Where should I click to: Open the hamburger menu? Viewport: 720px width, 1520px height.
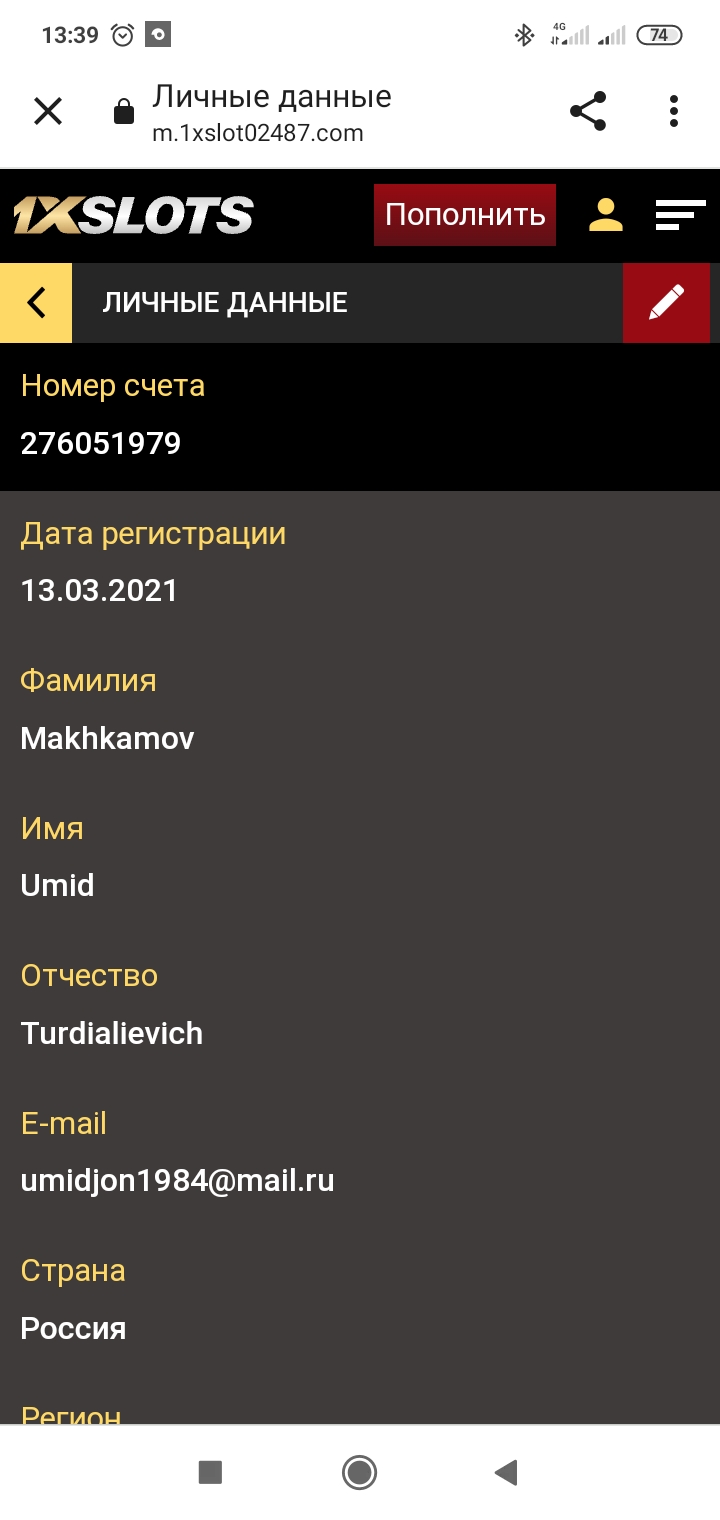(x=680, y=215)
